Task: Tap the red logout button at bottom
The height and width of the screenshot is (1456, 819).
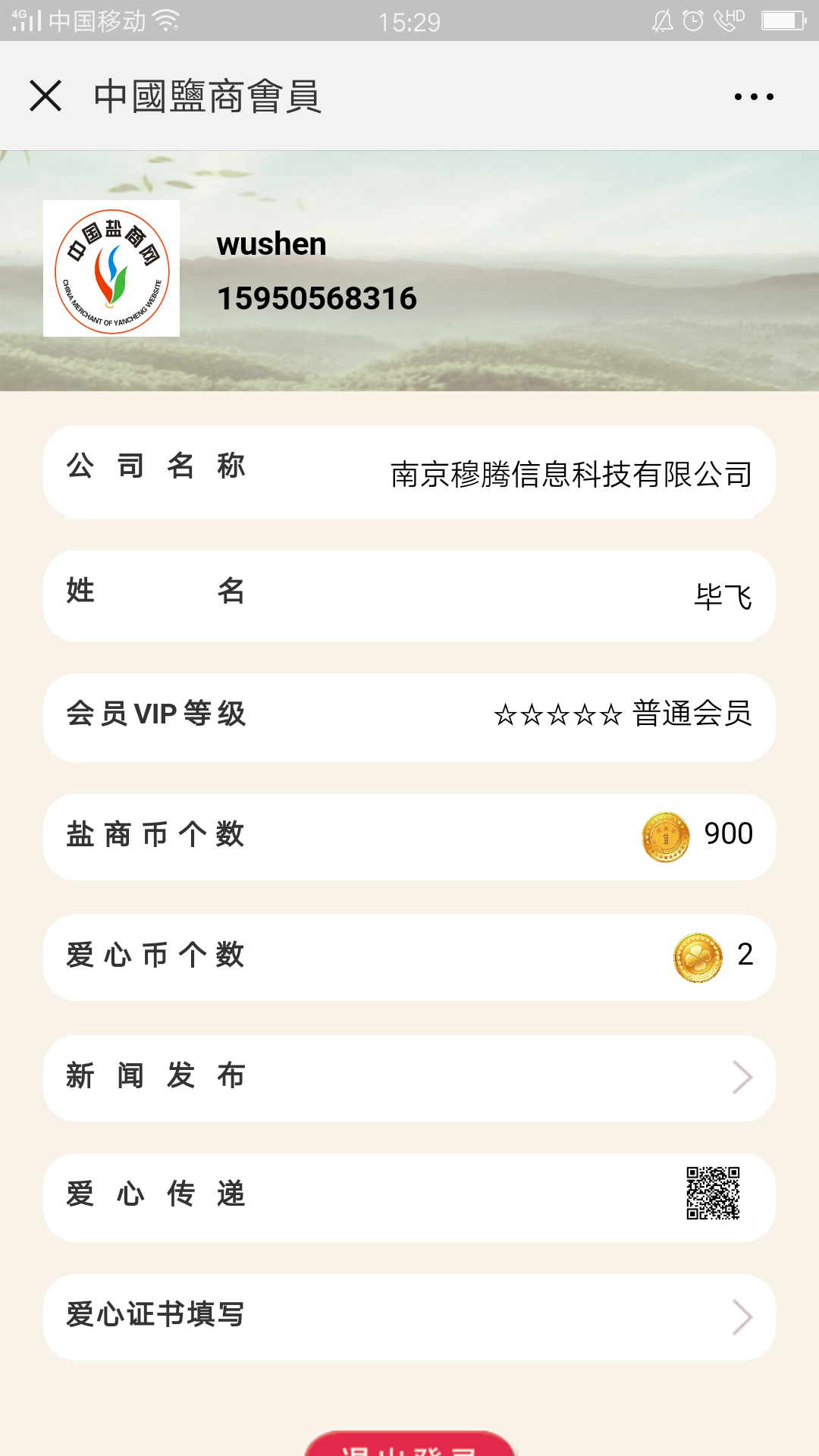Action: [x=409, y=1445]
